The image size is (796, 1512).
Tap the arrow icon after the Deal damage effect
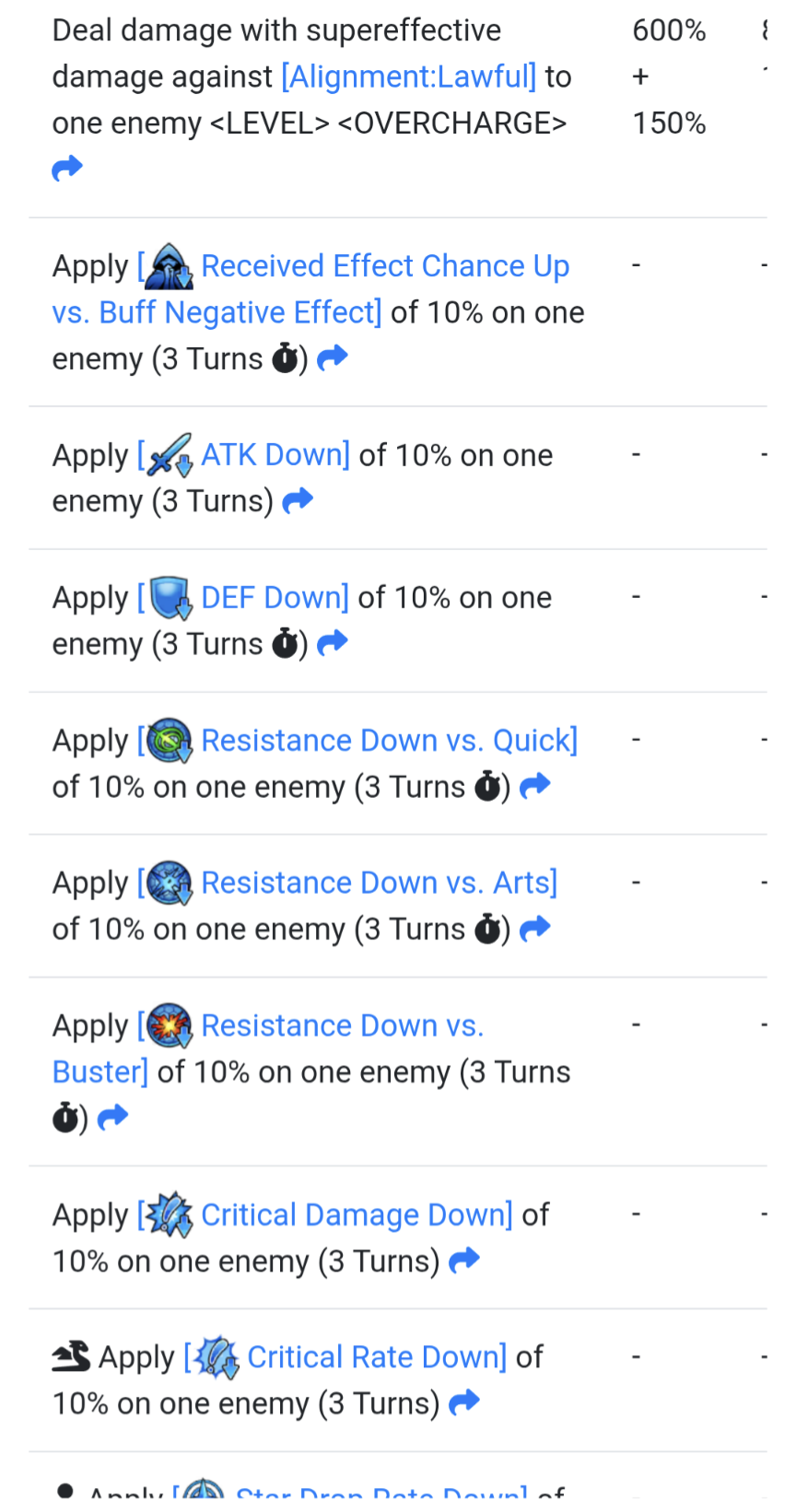67,169
